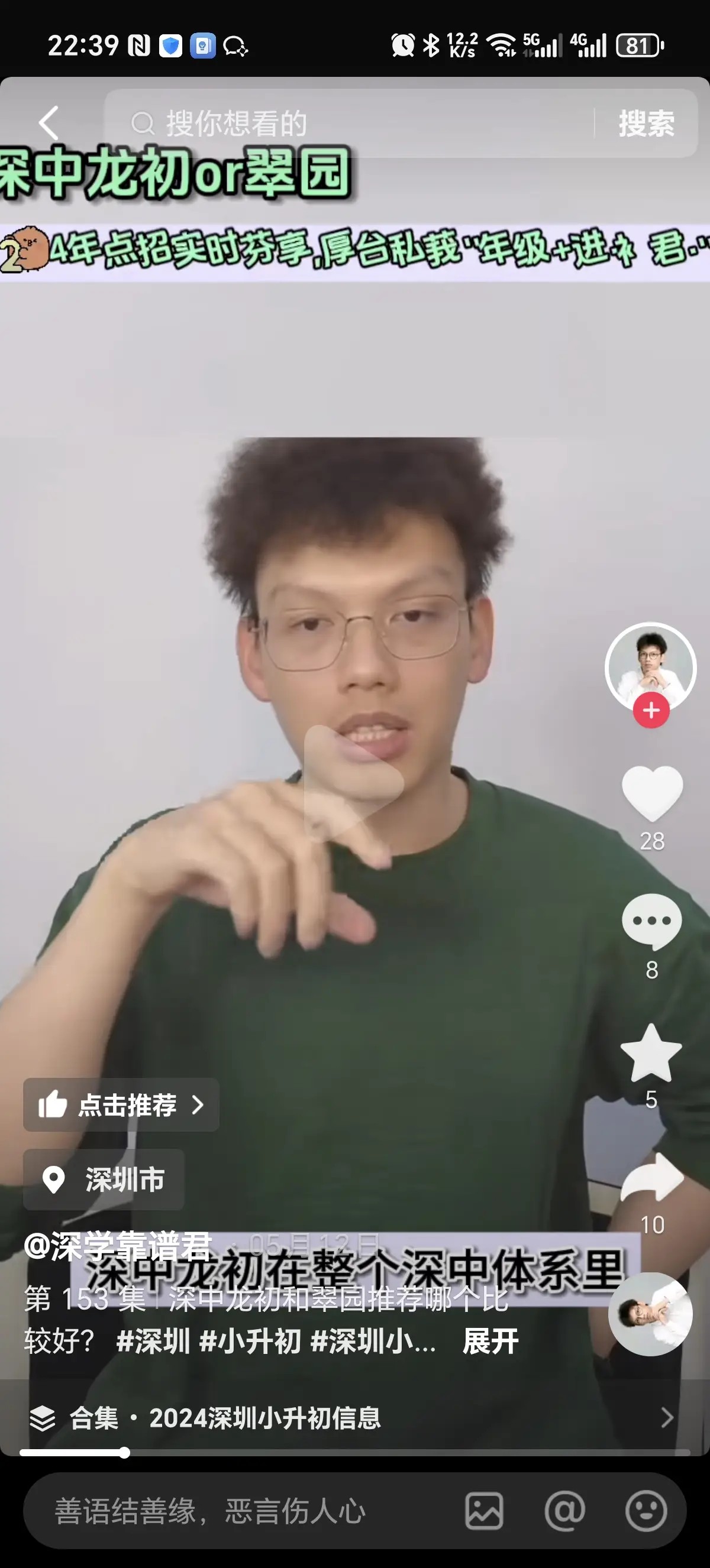Expand the caption with 展开
The width and height of the screenshot is (710, 1568).
[491, 1341]
